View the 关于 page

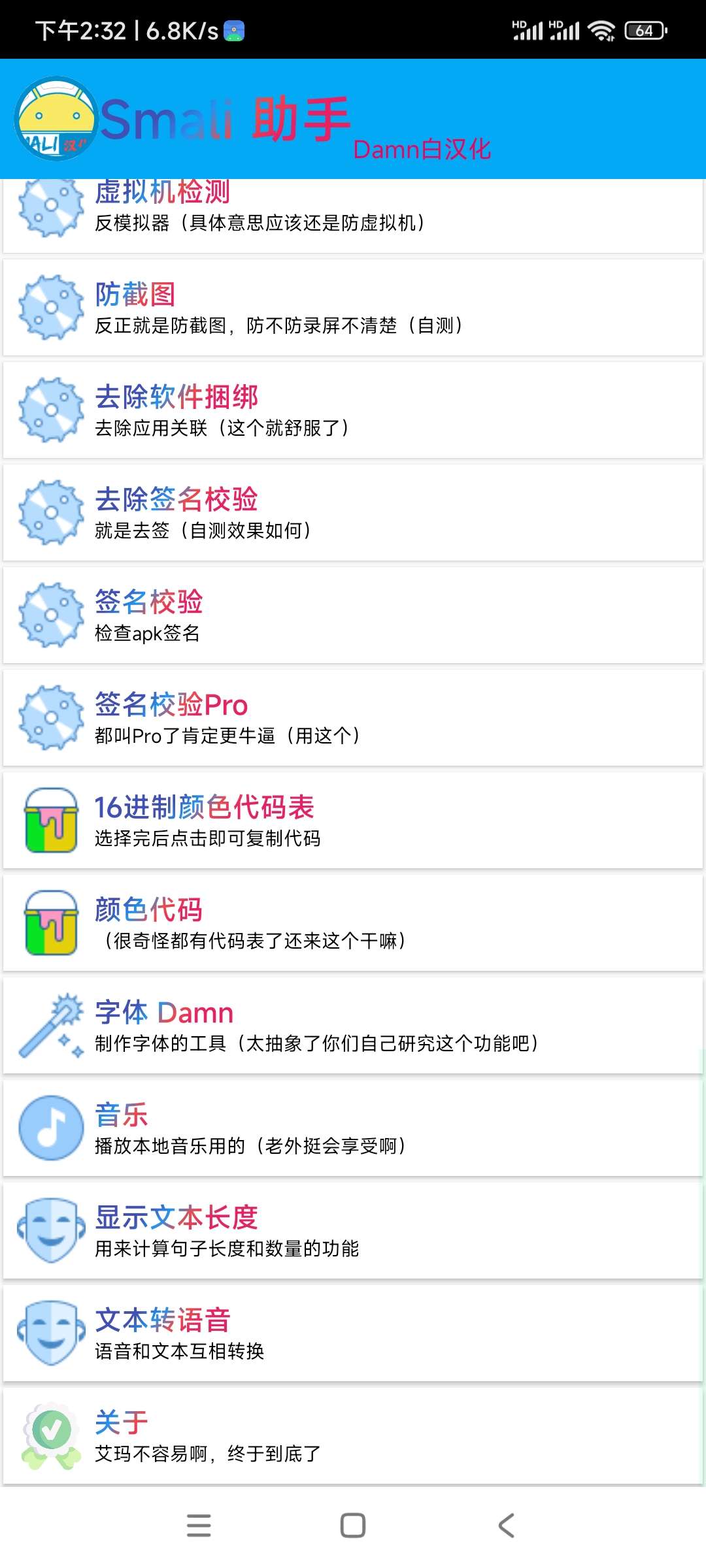coord(353,1436)
